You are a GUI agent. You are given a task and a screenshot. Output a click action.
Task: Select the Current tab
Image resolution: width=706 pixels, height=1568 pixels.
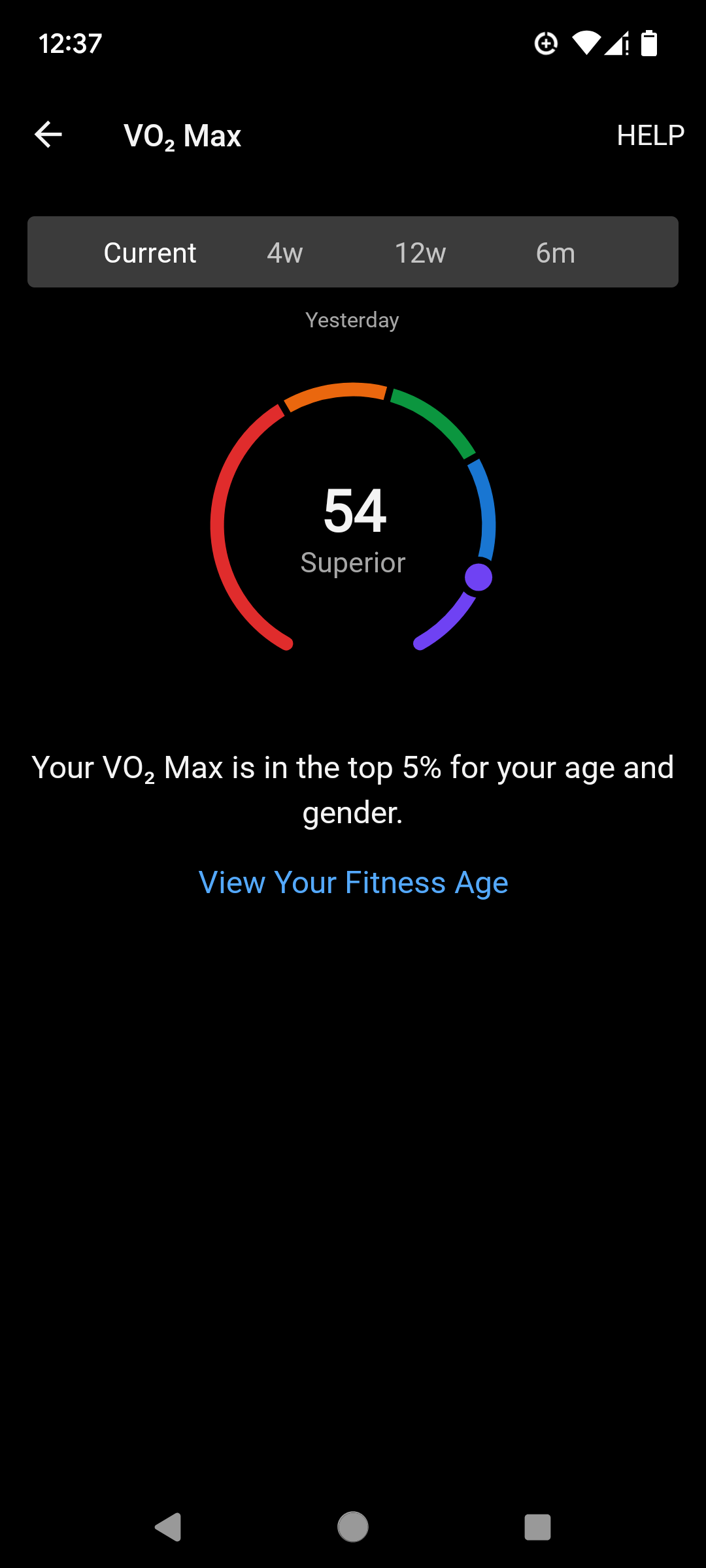click(x=150, y=253)
